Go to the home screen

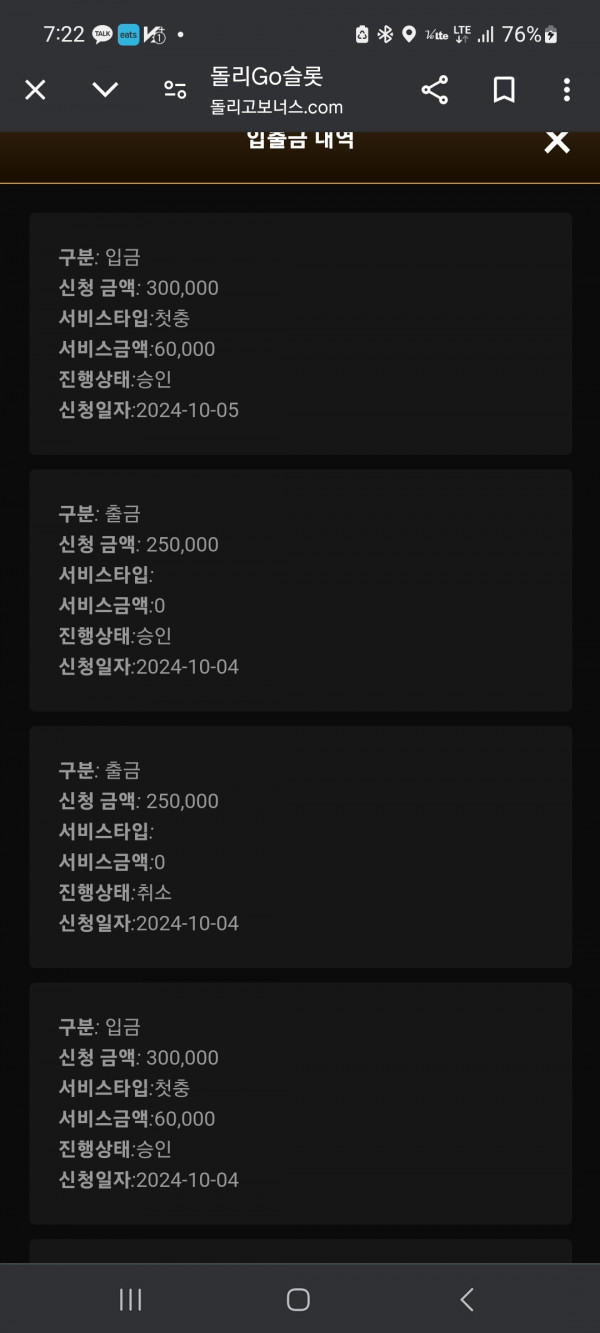coord(298,1299)
